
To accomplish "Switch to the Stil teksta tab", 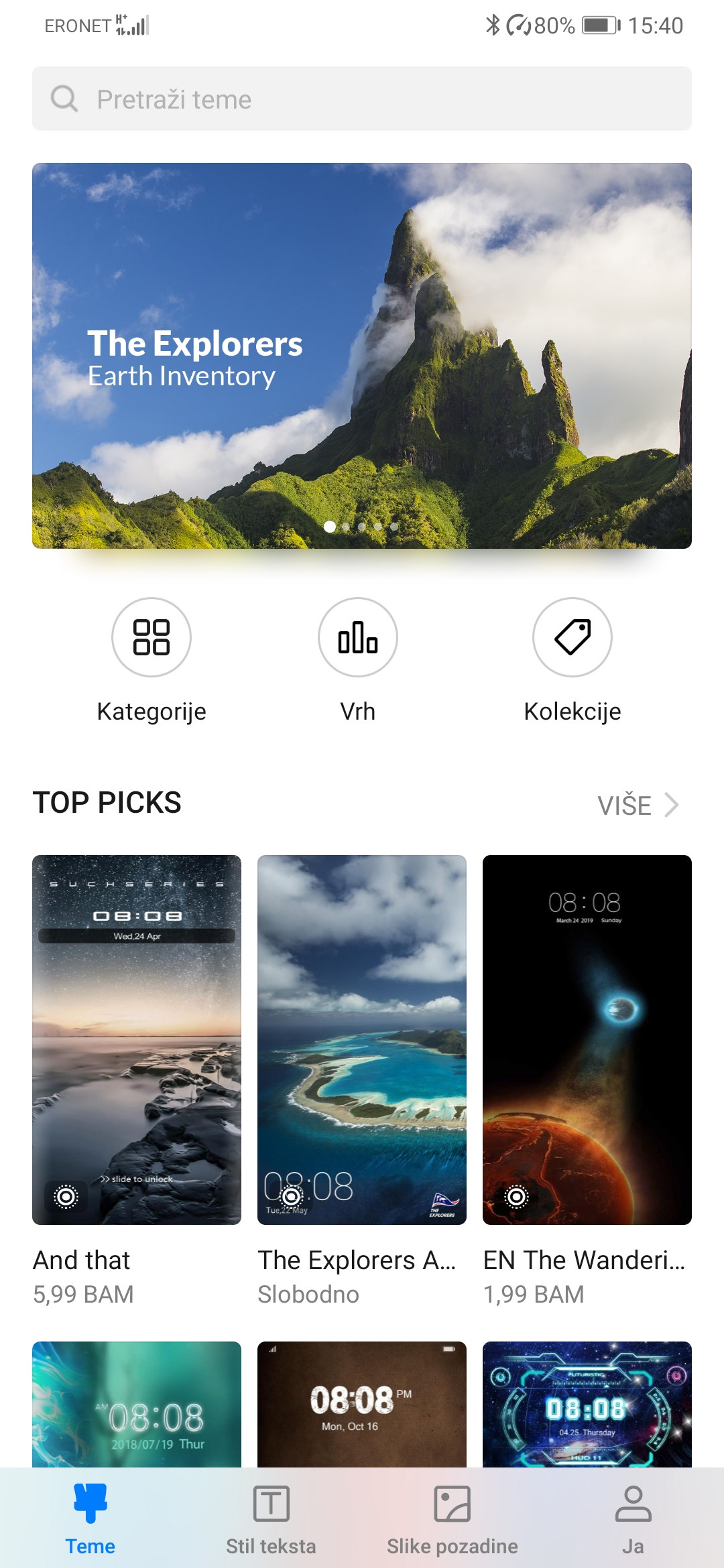I will coord(271,1518).
